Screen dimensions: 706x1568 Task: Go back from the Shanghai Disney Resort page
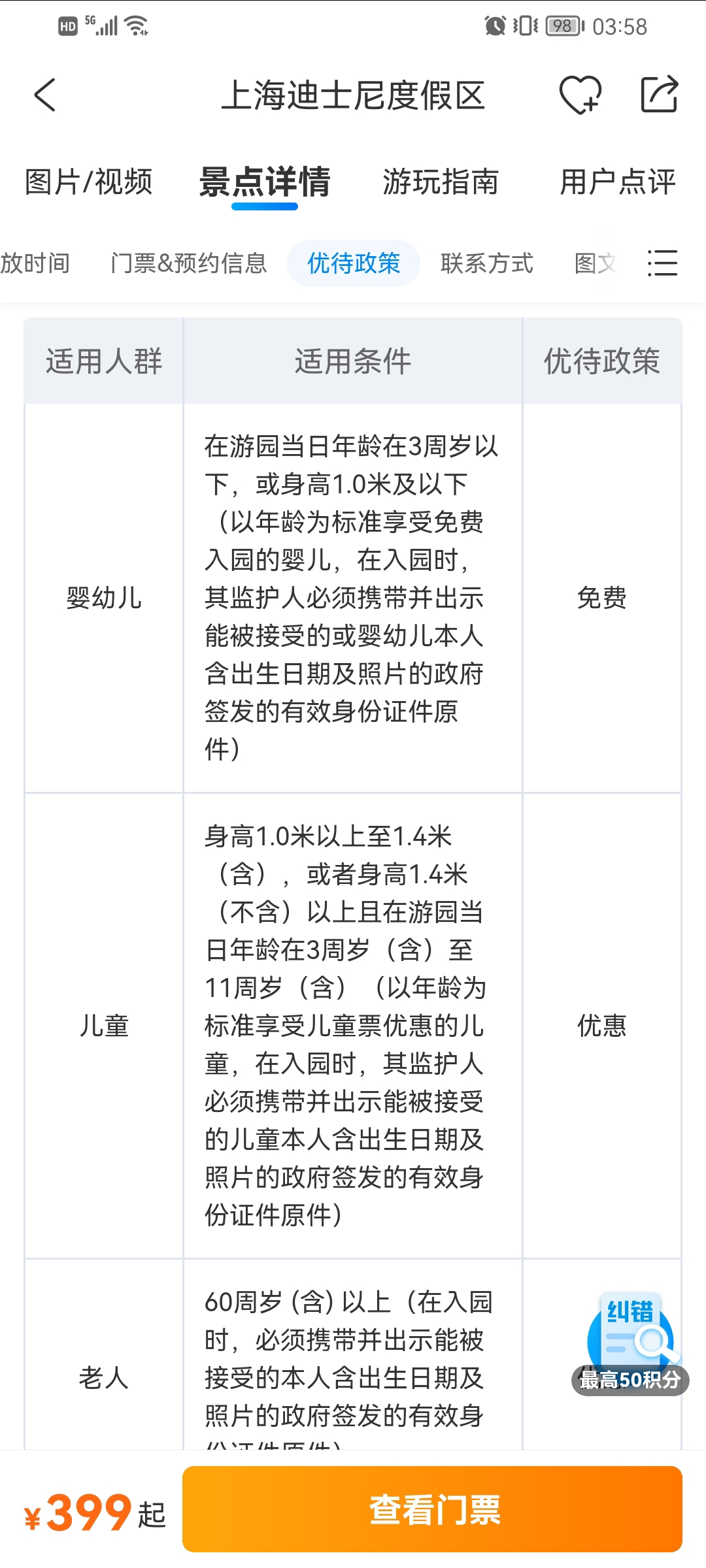(44, 95)
